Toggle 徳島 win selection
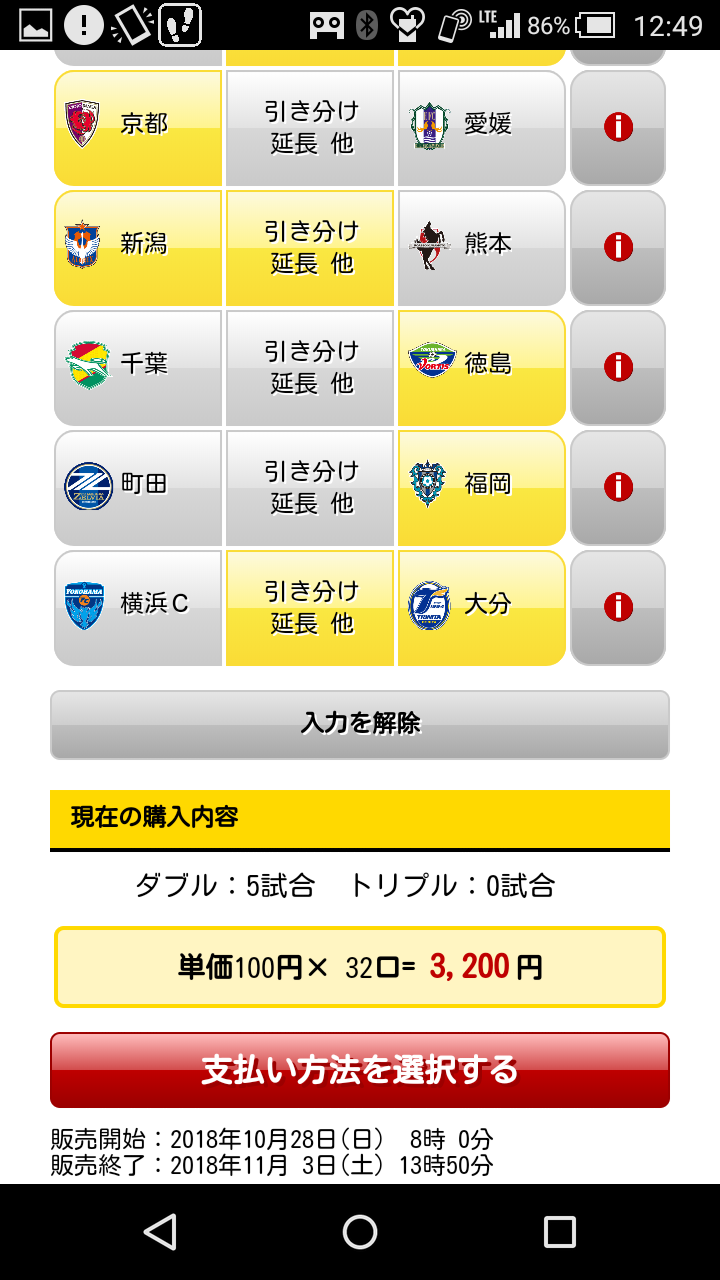 (481, 367)
